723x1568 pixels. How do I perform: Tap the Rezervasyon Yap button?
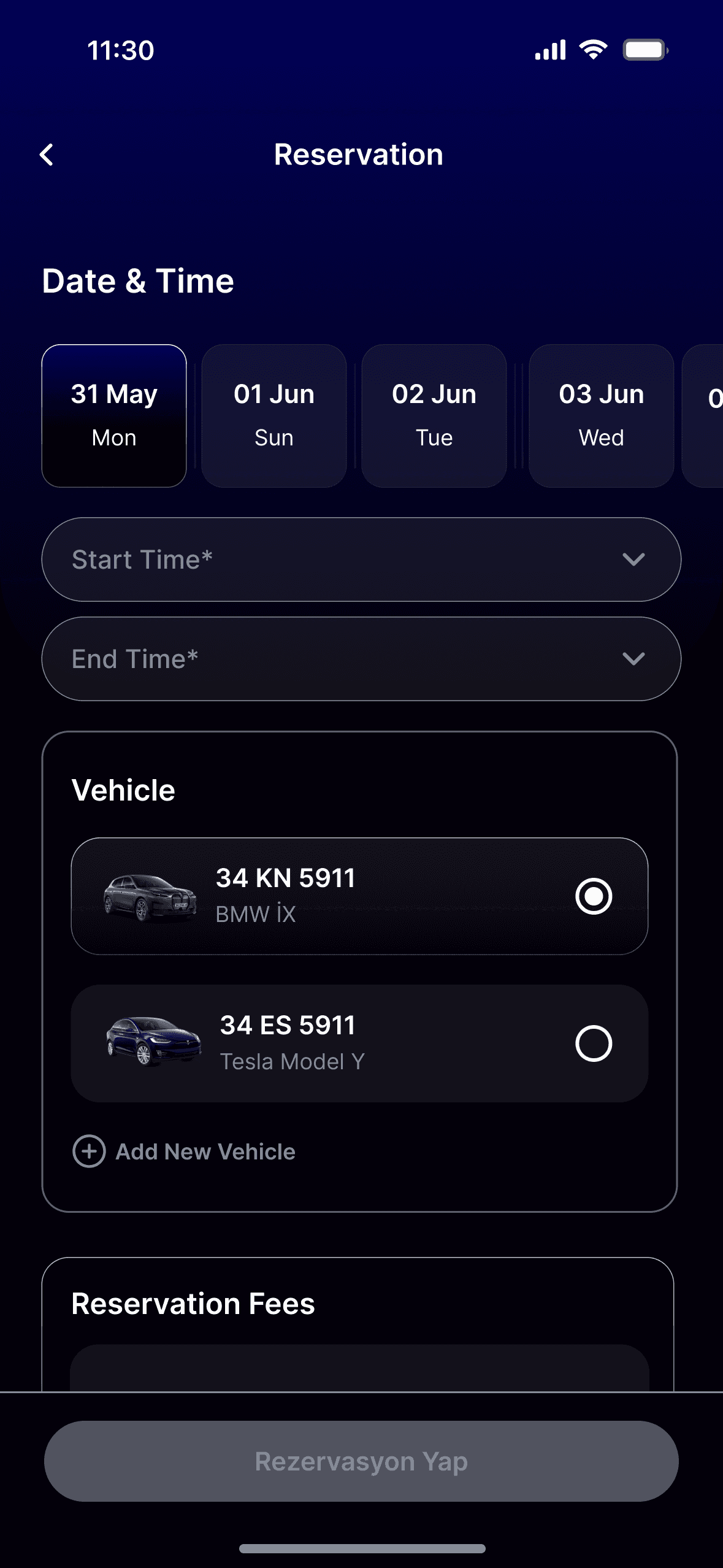[x=361, y=1460]
